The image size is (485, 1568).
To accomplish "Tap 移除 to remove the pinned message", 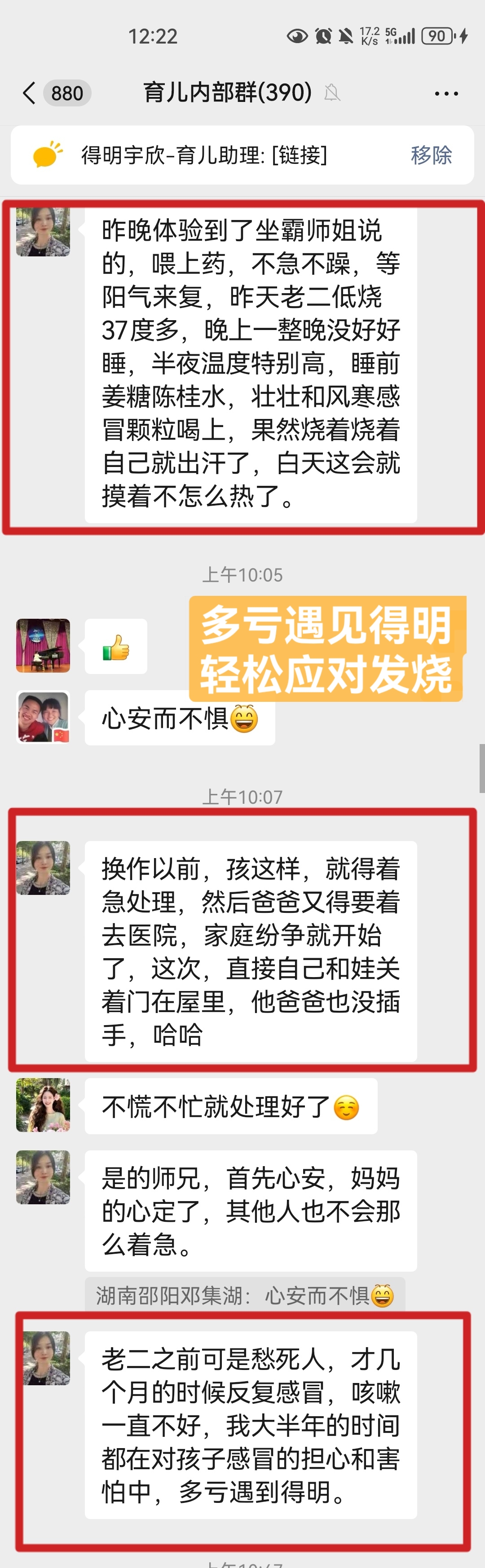I will coord(431,155).
